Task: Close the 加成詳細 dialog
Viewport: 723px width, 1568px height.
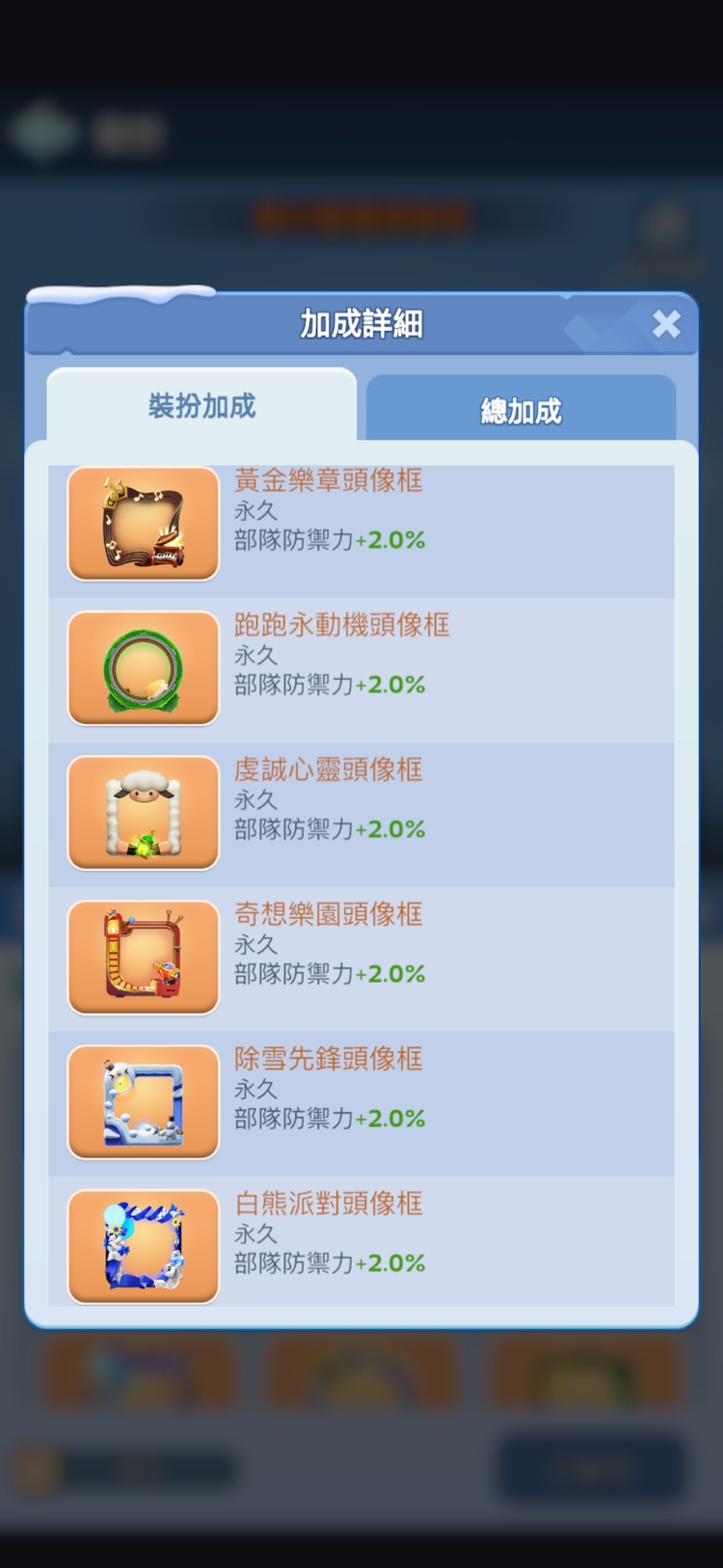Action: pyautogui.click(x=666, y=325)
